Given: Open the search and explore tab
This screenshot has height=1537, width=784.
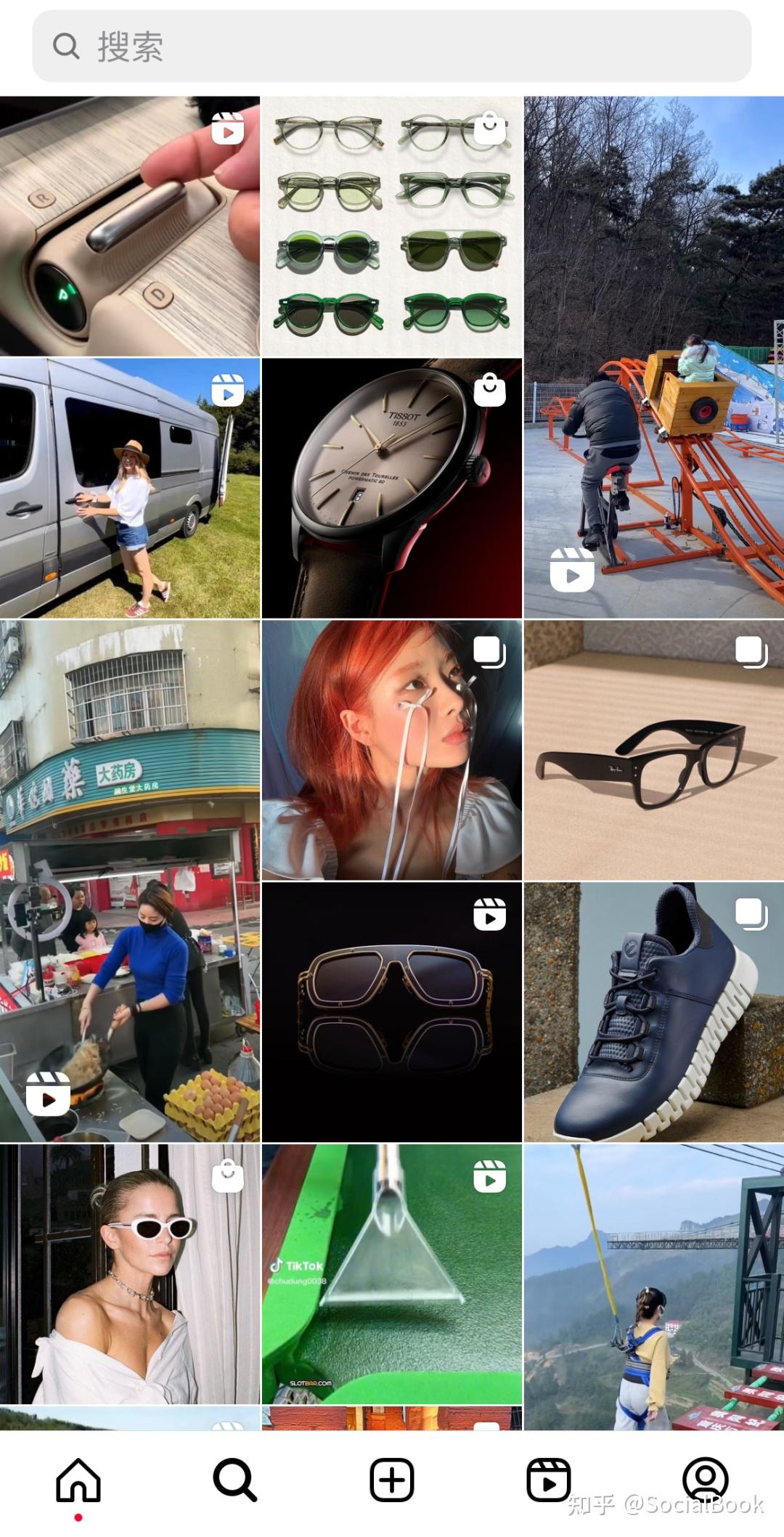Looking at the screenshot, I should tap(234, 1480).
